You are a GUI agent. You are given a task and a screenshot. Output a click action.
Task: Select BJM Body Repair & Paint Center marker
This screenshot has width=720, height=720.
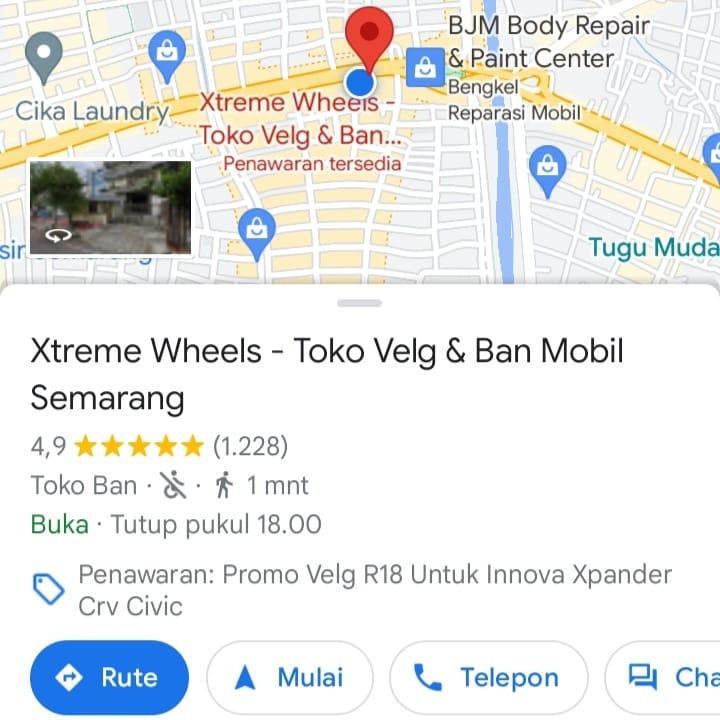[426, 68]
